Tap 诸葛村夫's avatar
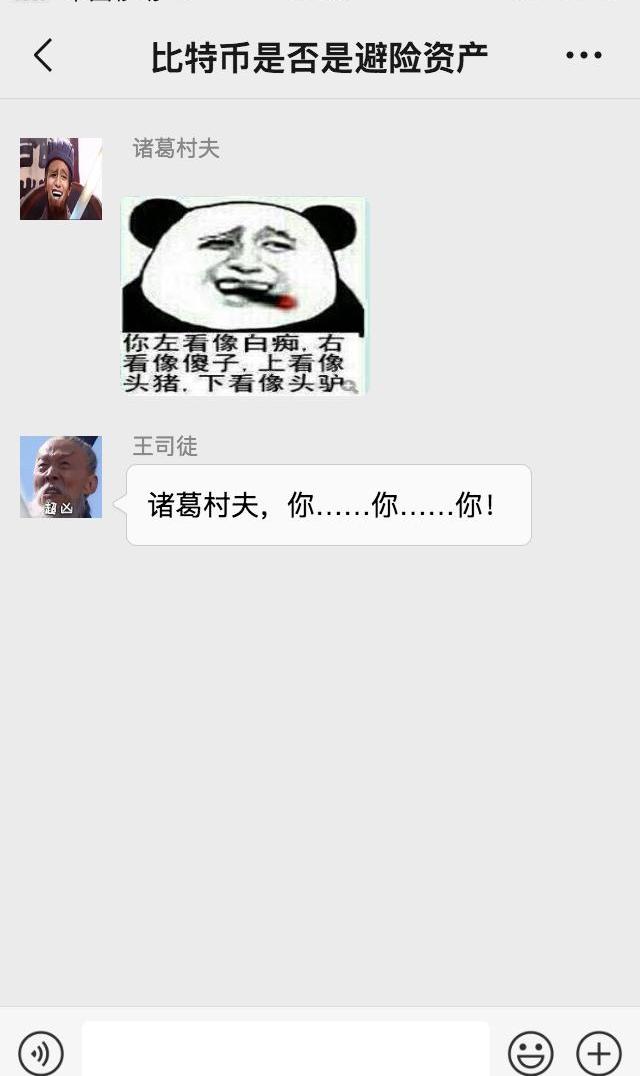This screenshot has height=1076, width=640. pos(61,179)
